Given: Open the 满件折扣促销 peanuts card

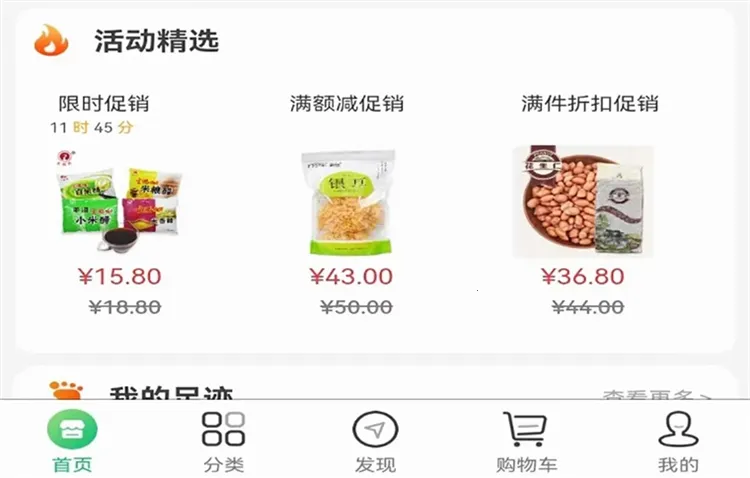Looking at the screenshot, I should coord(582,203).
